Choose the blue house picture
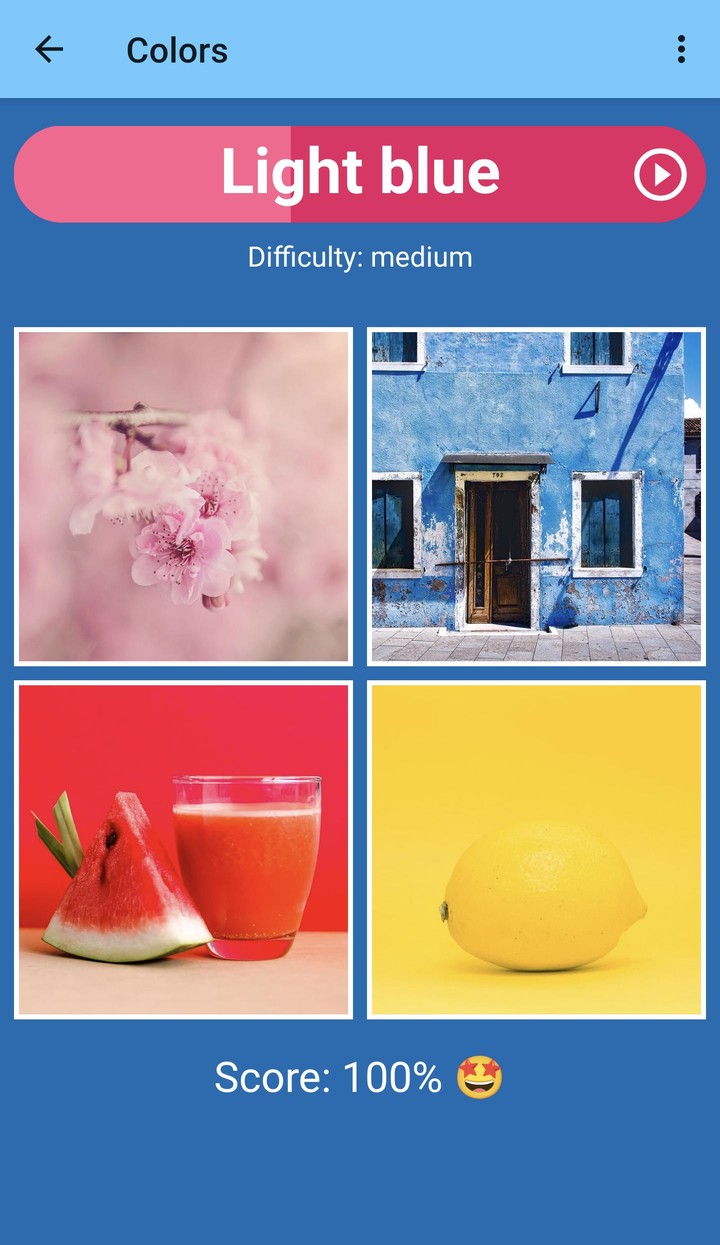Image resolution: width=720 pixels, height=1245 pixels. tap(536, 496)
